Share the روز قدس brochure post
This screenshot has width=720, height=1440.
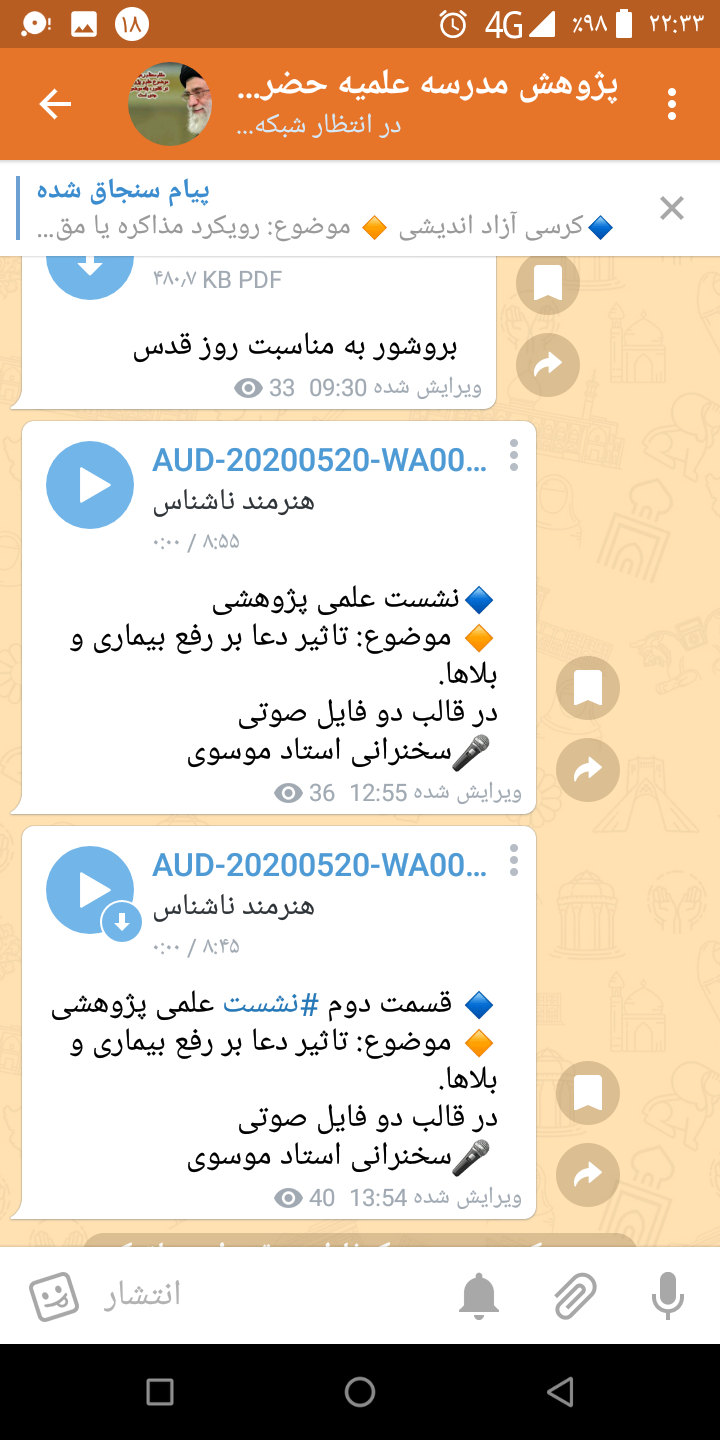pyautogui.click(x=547, y=366)
